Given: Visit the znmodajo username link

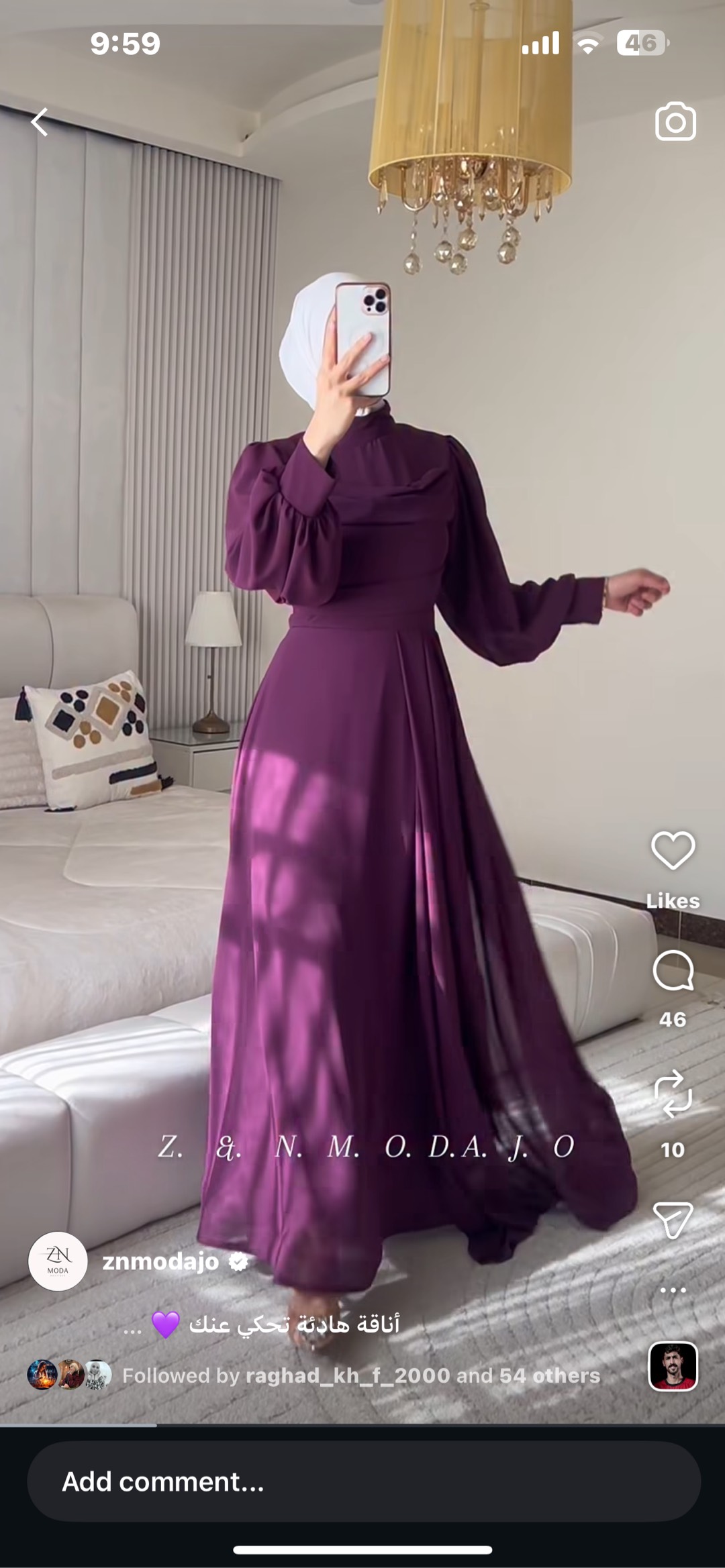Looking at the screenshot, I should (x=160, y=1261).
